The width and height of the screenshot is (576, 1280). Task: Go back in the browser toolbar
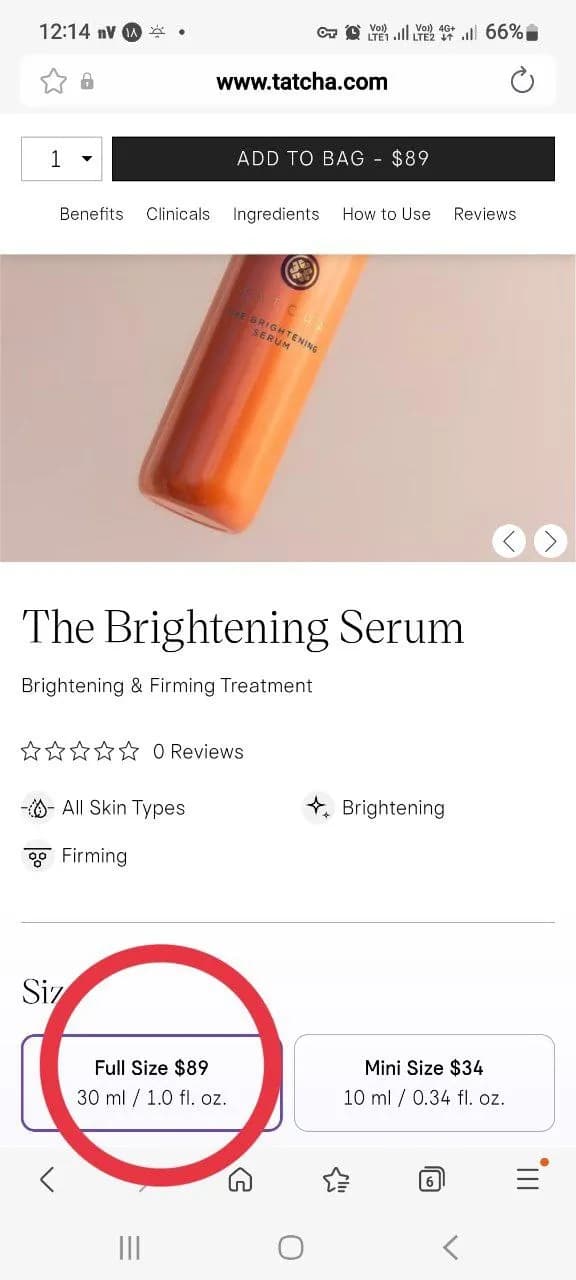47,1180
